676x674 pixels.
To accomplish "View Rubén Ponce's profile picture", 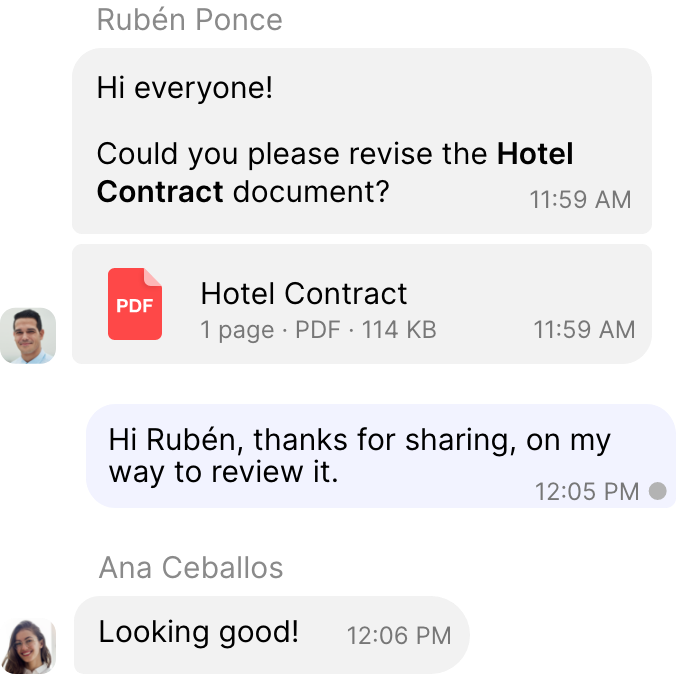I will click(x=28, y=335).
